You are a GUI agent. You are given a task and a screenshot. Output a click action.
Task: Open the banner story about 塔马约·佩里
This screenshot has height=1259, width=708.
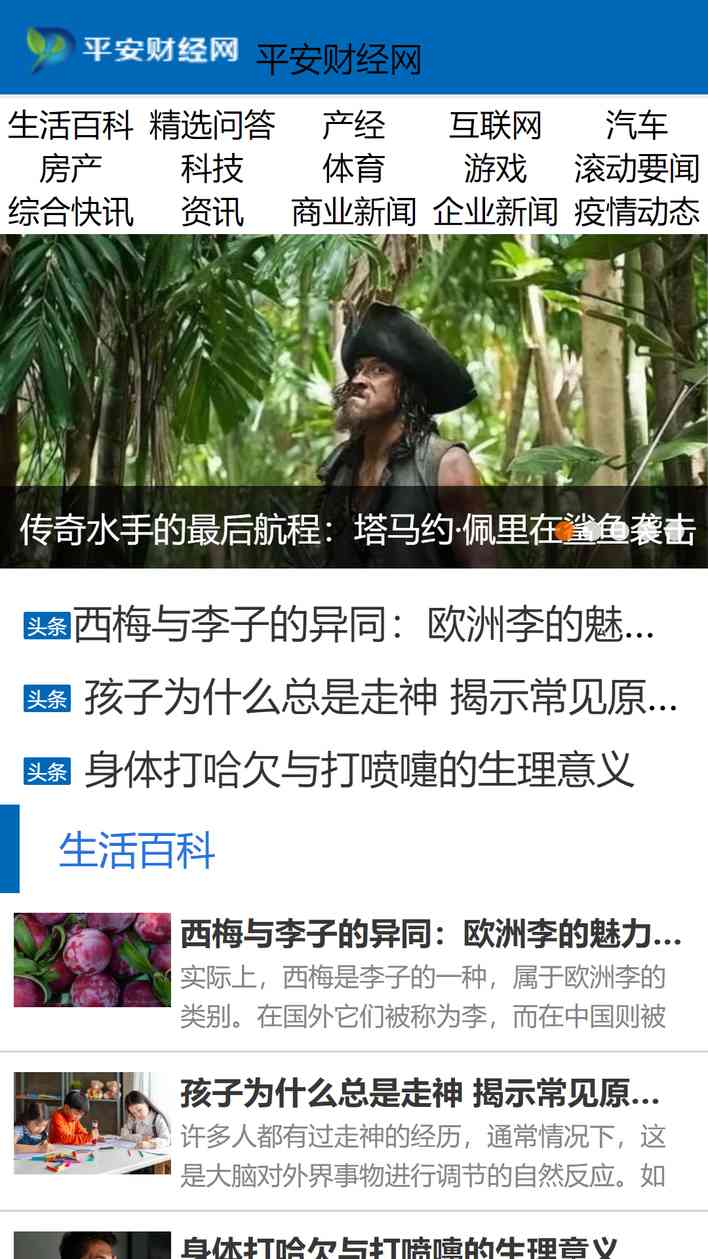pyautogui.click(x=354, y=401)
